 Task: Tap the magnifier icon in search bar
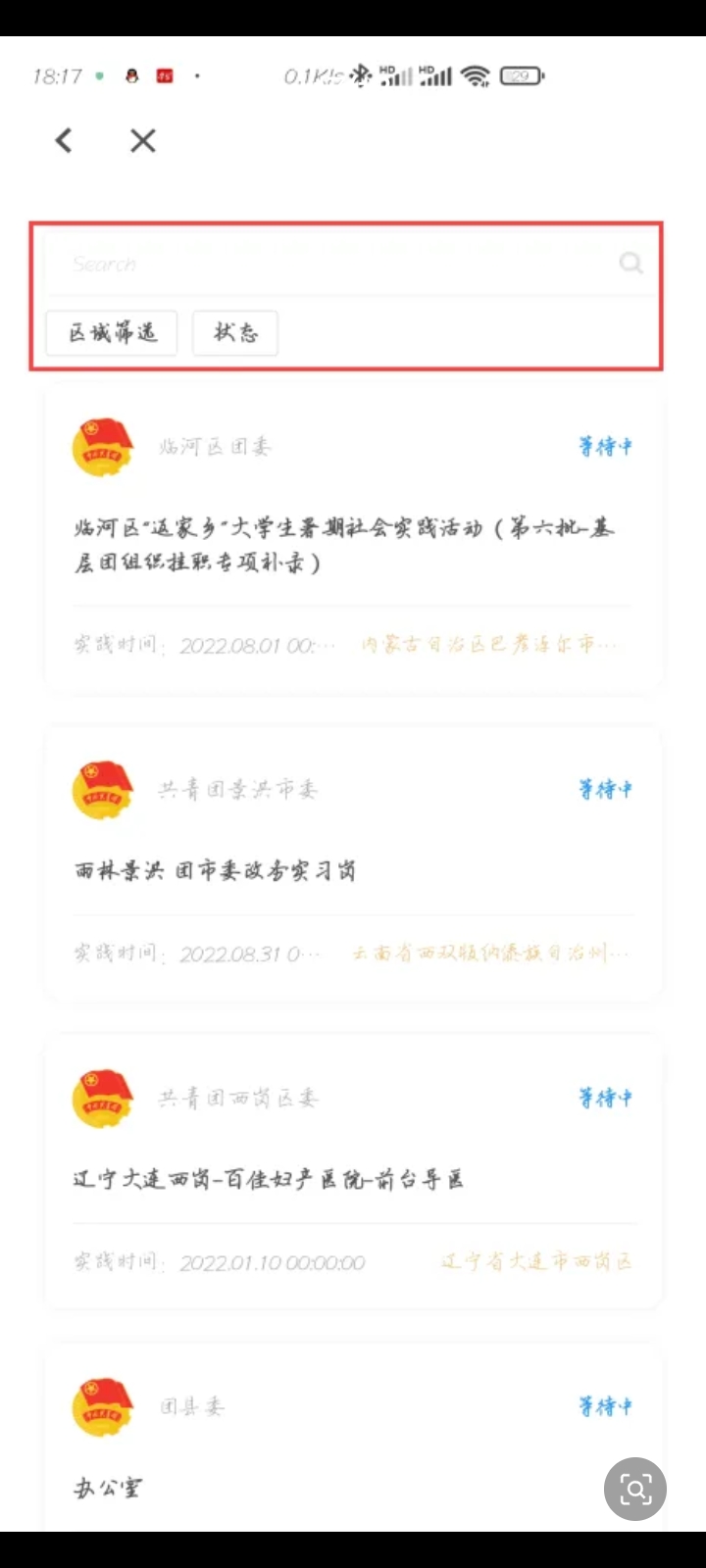point(630,263)
